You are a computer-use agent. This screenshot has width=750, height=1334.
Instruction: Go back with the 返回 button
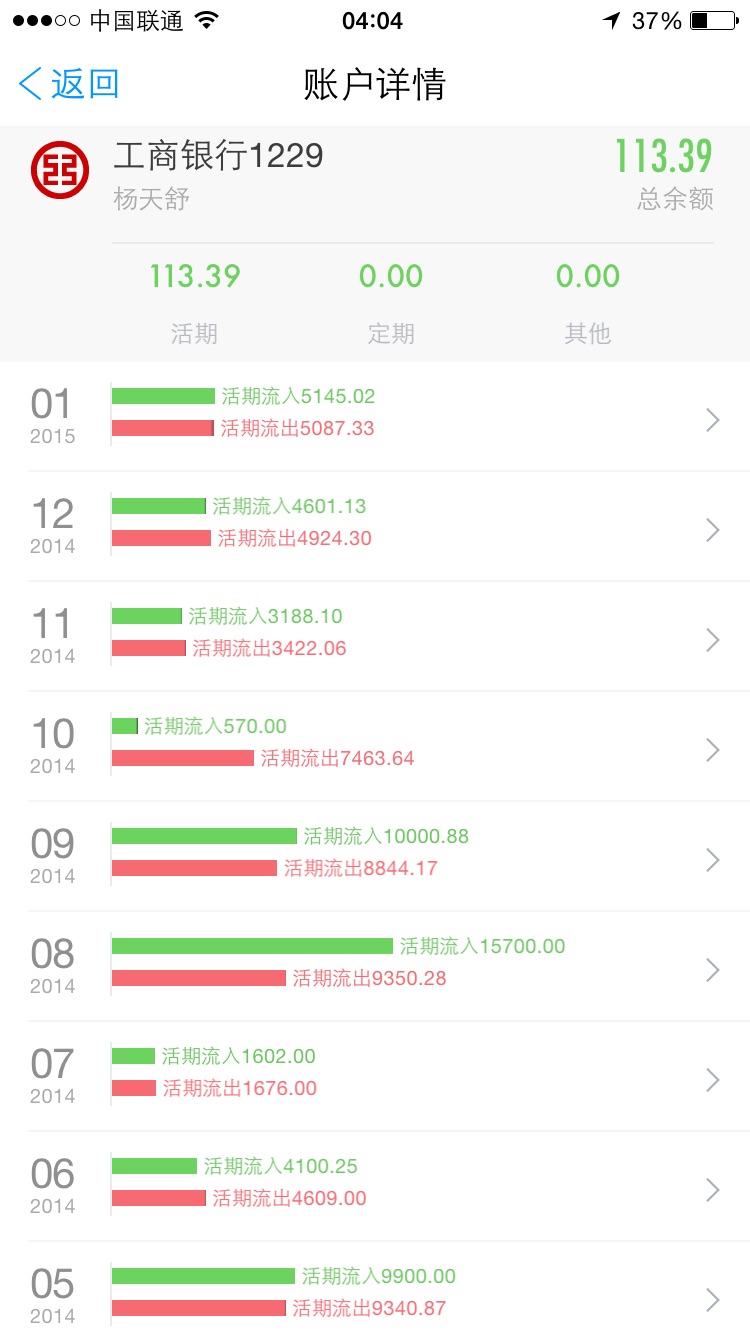(70, 84)
